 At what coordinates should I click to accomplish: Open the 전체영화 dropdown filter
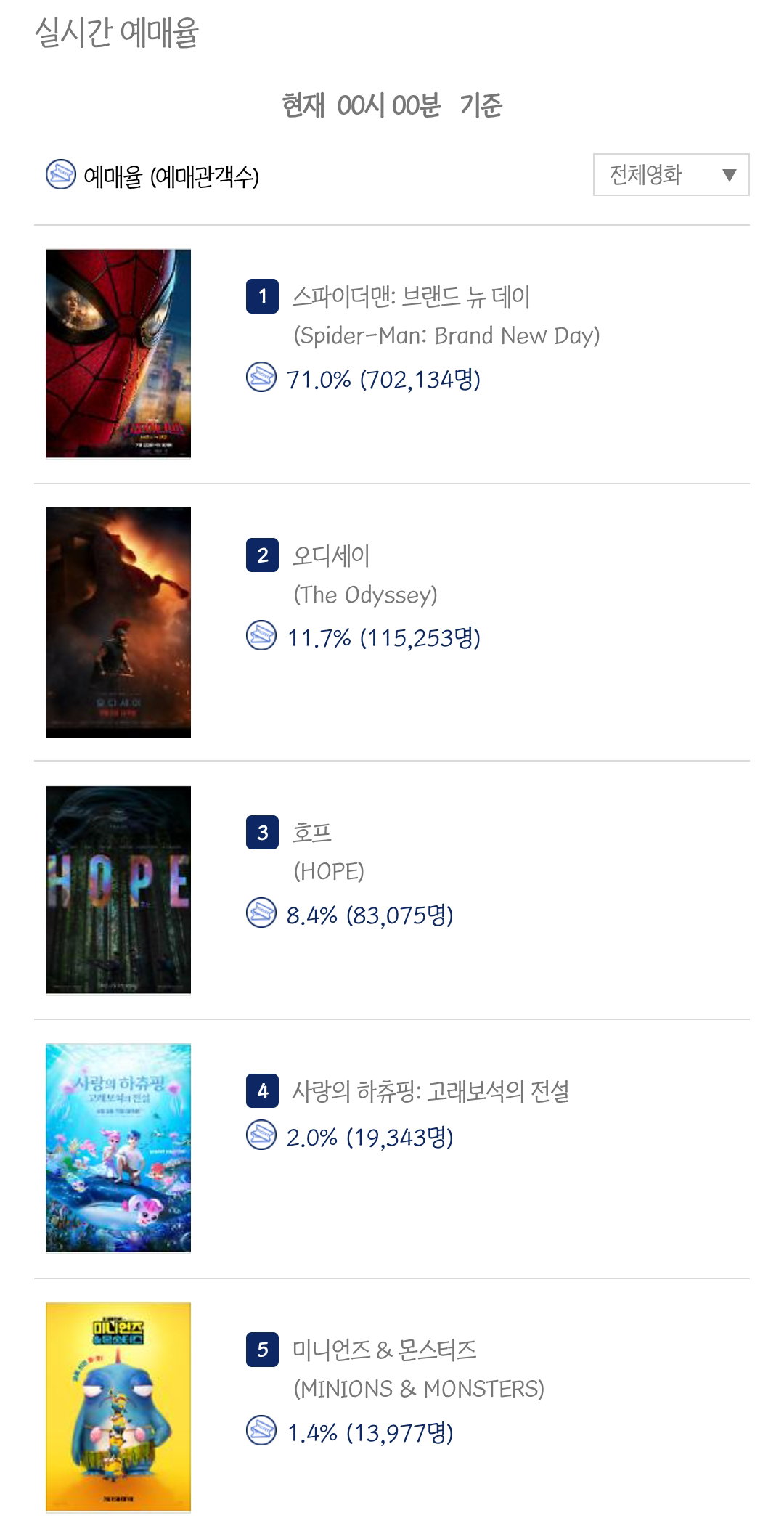[x=671, y=174]
